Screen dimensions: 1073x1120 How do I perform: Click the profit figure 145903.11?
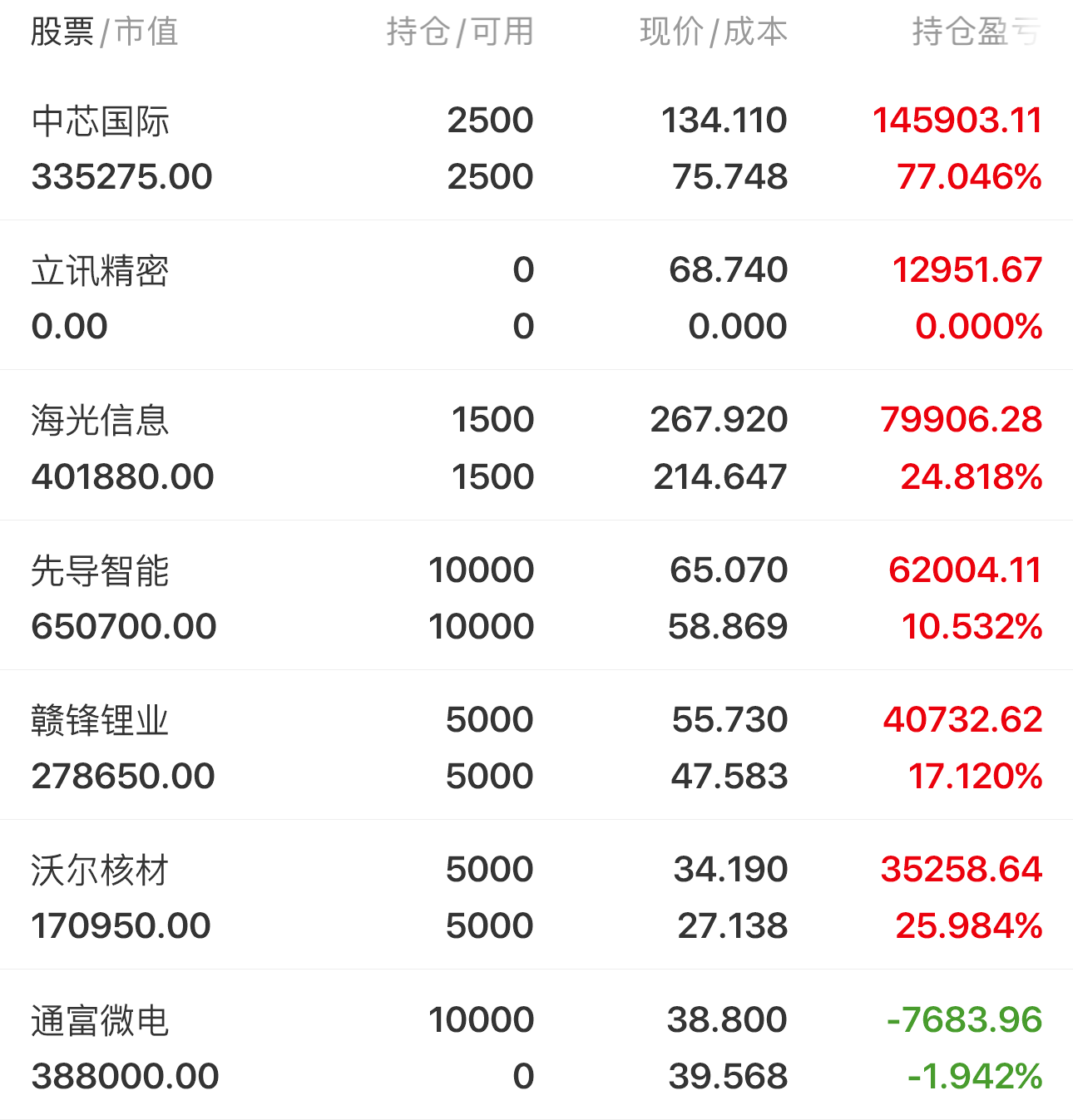point(957,121)
